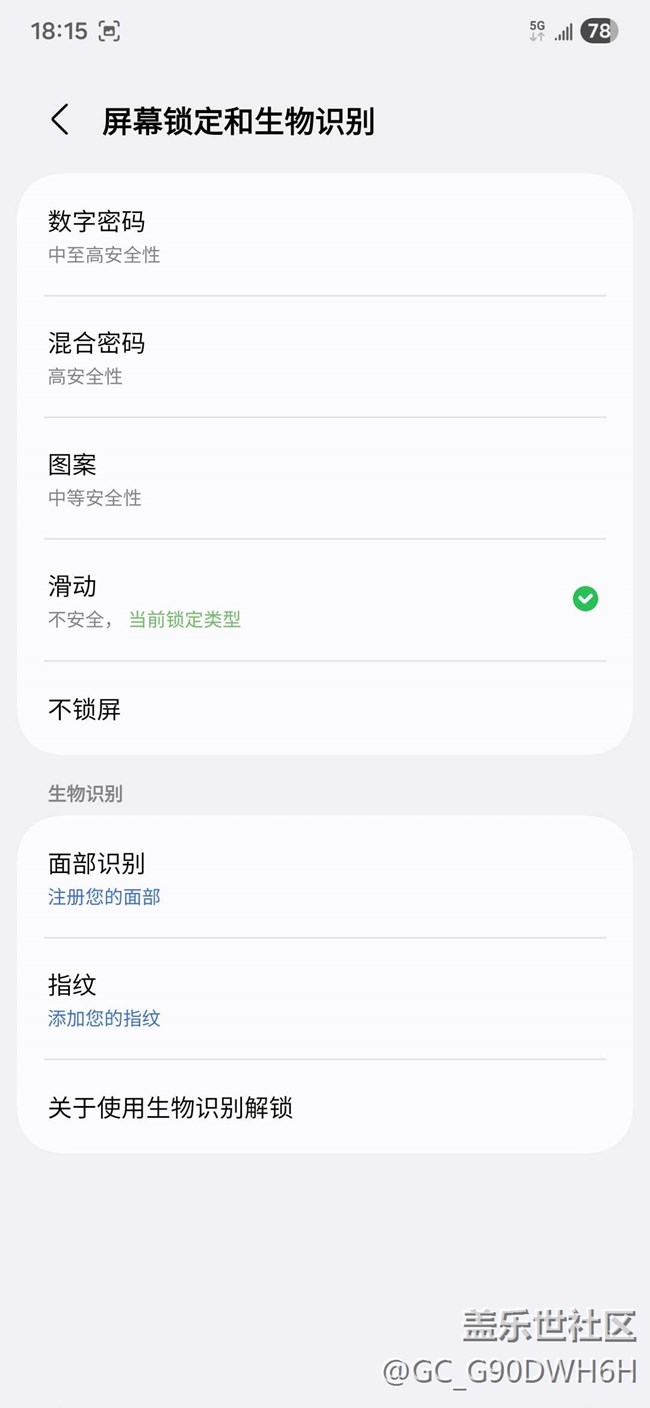Screen dimensions: 650x1408
Task: Open 面部识别 to register face
Action: point(324,878)
